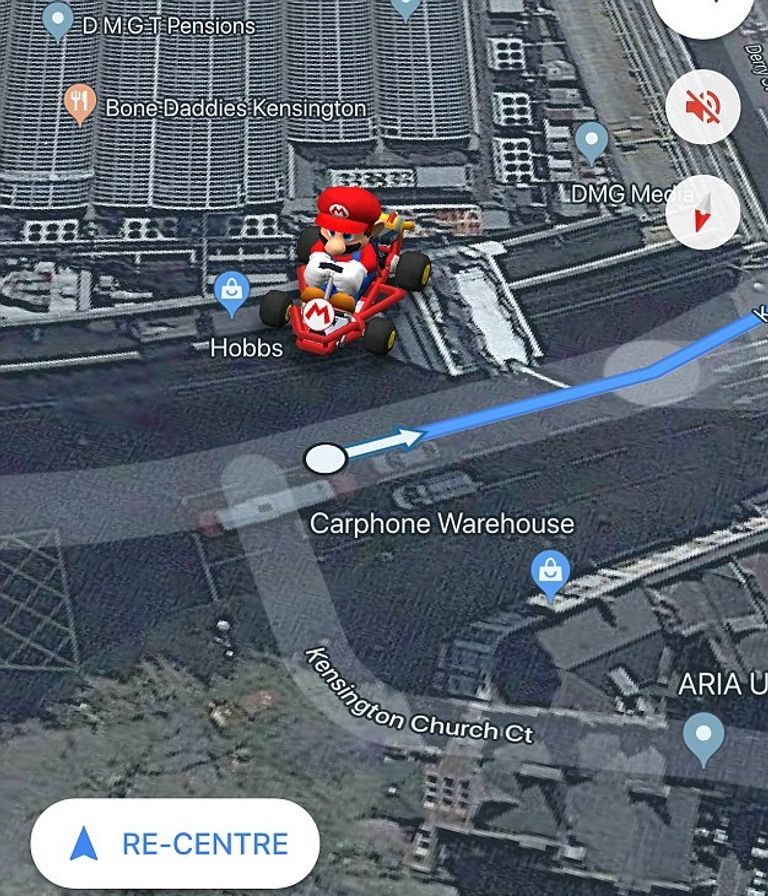Open the D M G T Pensions pin
The width and height of the screenshot is (768, 896).
click(60, 20)
